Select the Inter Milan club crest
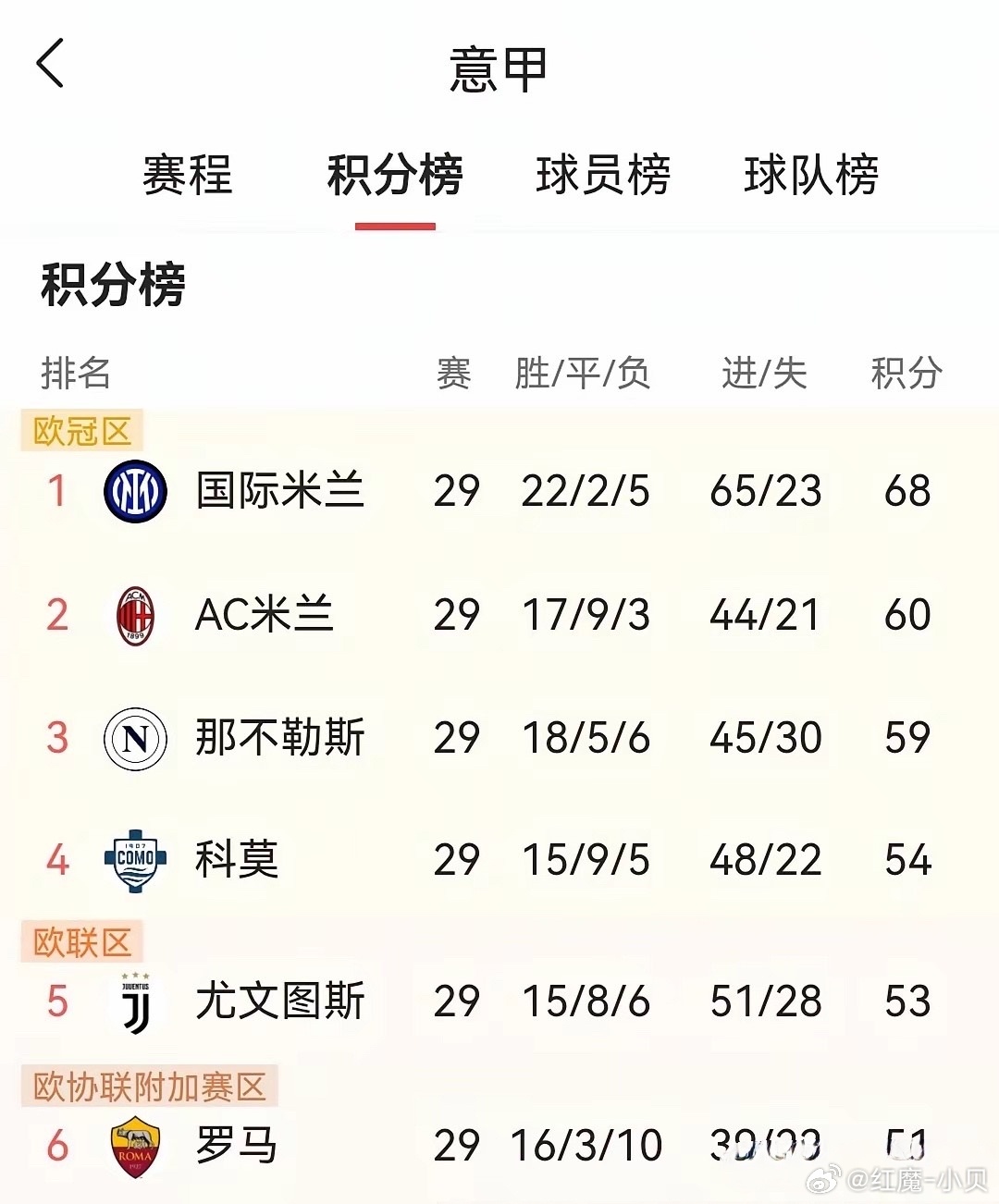 tap(135, 493)
